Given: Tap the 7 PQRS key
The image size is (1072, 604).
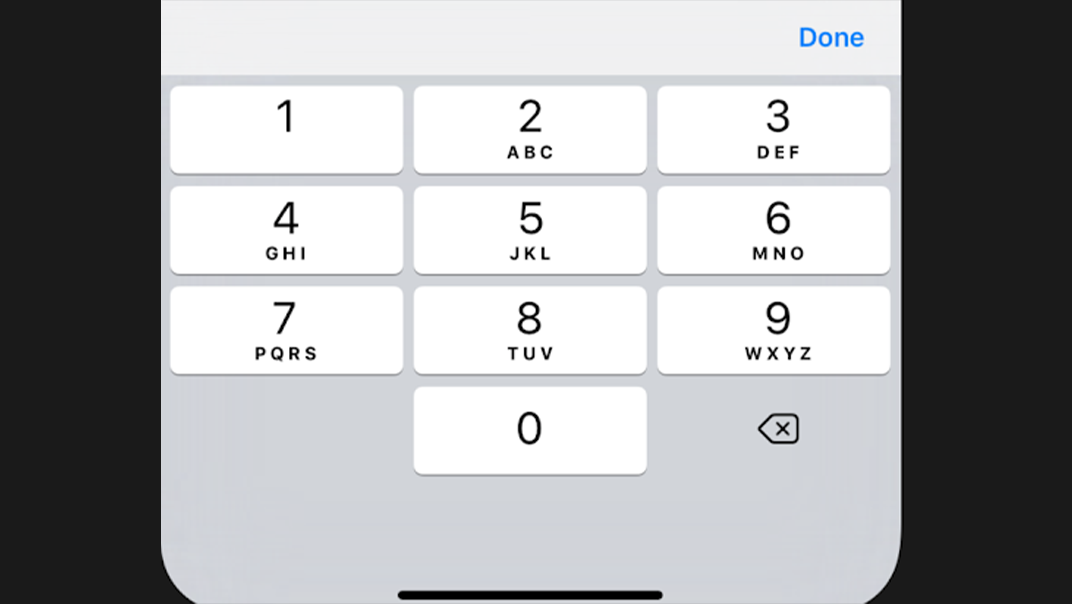Looking at the screenshot, I should pyautogui.click(x=286, y=330).
